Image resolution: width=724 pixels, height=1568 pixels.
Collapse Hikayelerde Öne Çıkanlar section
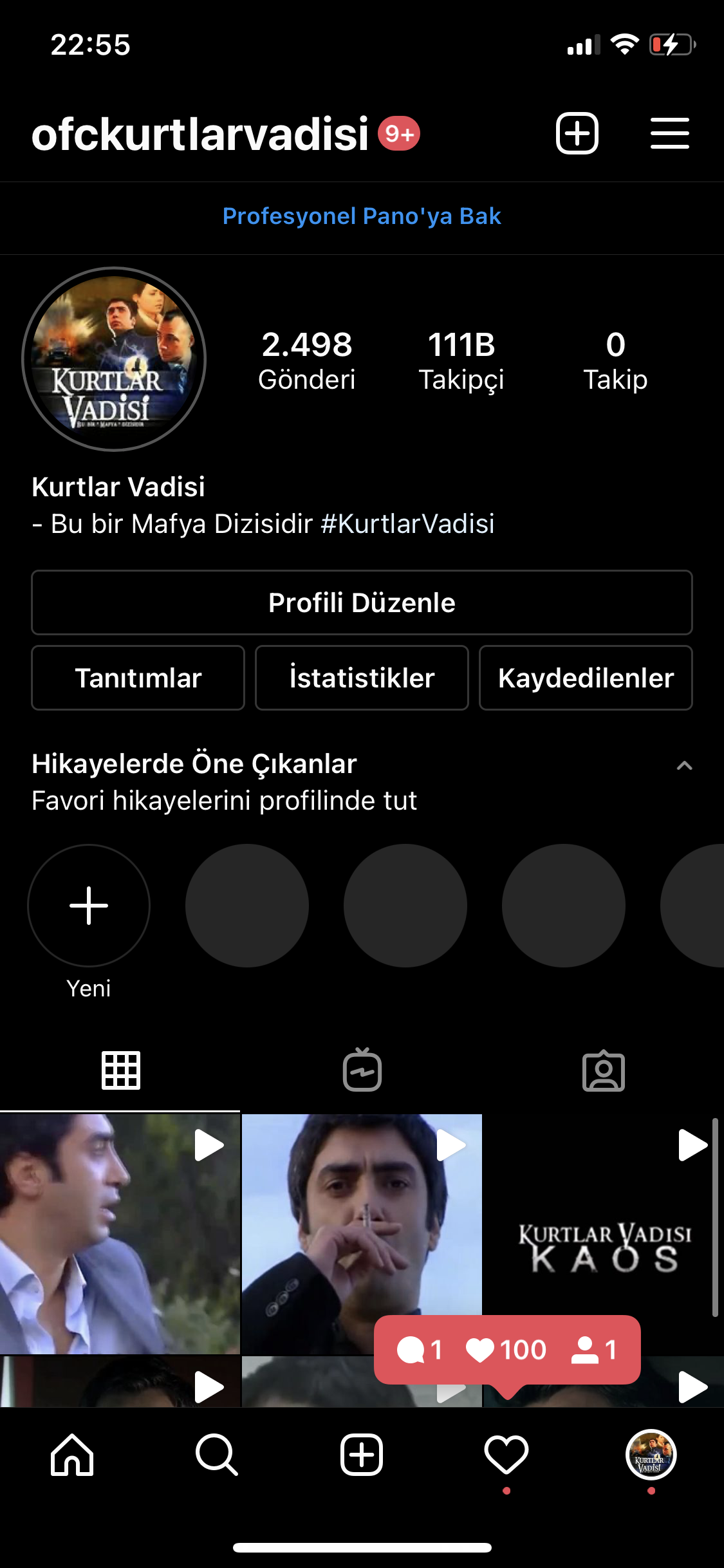pos(684,765)
